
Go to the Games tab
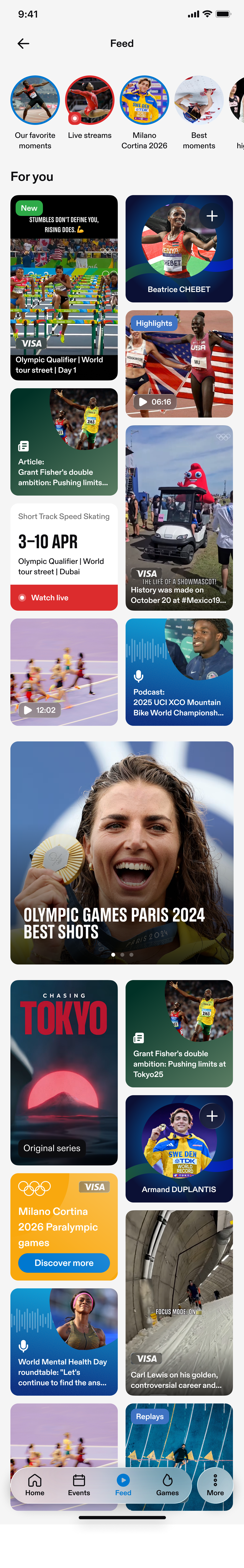click(167, 1485)
